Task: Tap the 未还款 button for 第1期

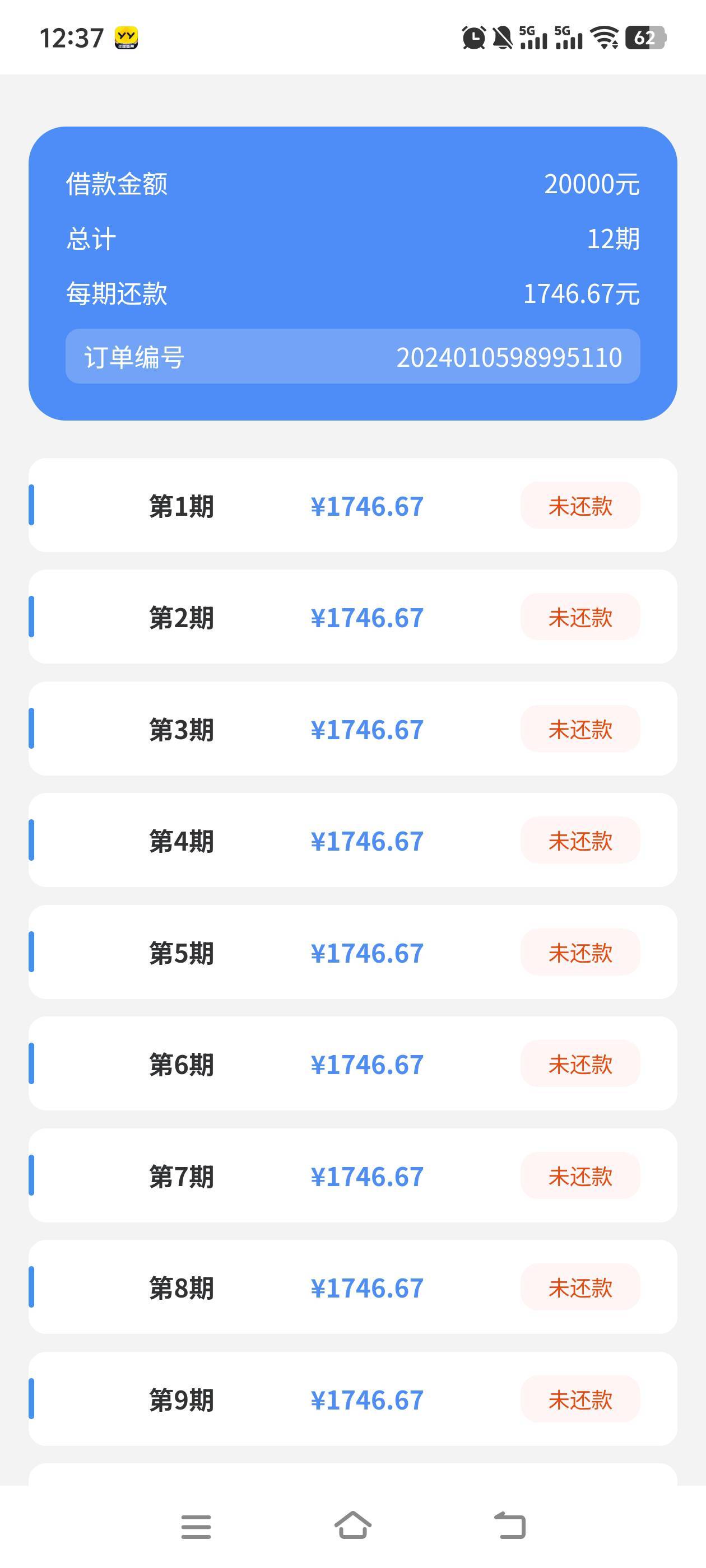Action: pos(580,506)
